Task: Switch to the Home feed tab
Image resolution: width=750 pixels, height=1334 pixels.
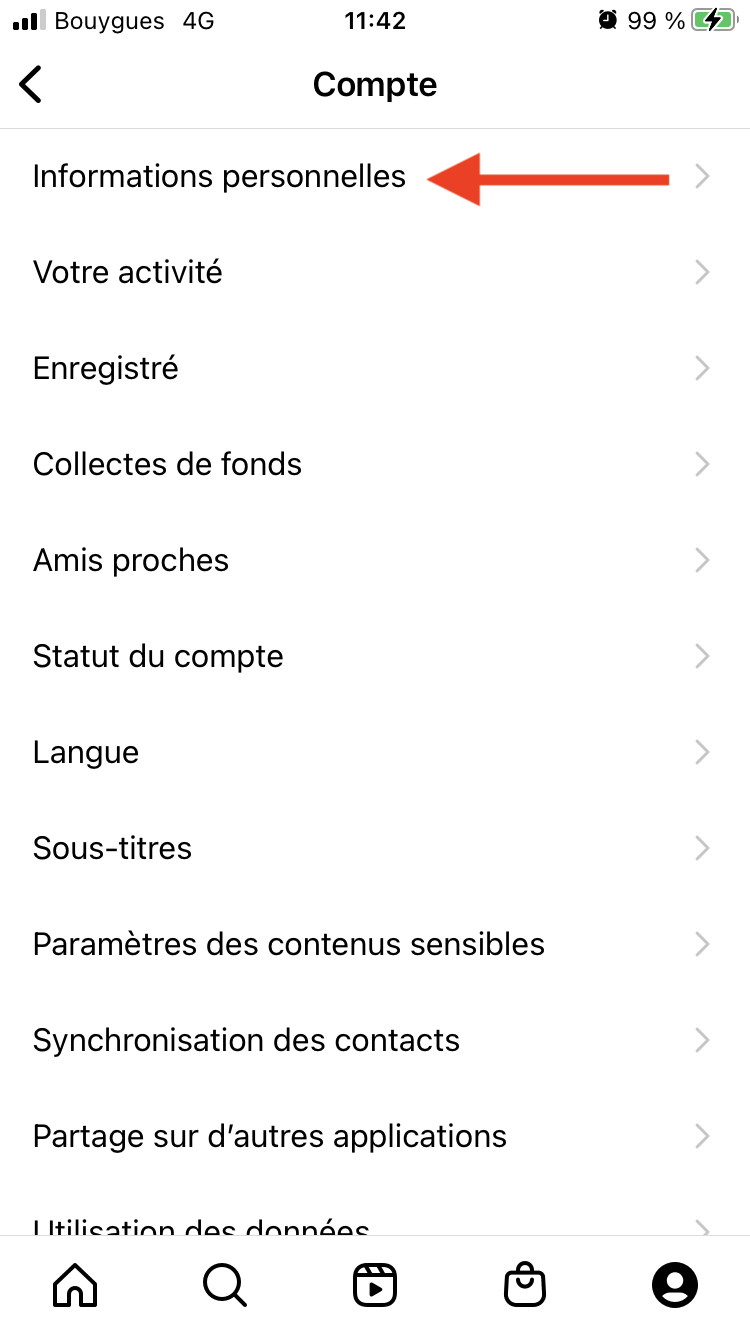Action: (x=75, y=1284)
